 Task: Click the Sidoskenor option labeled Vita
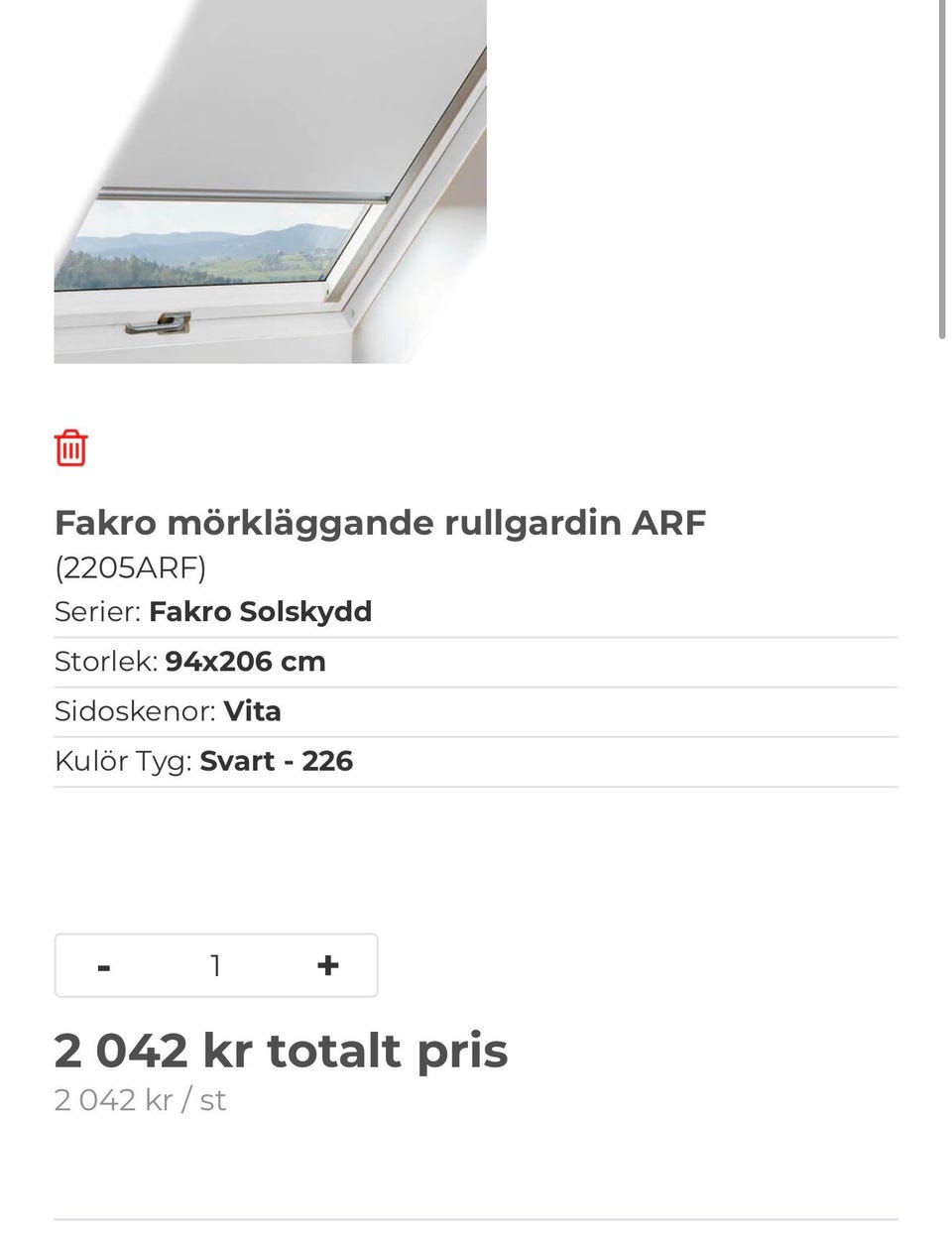coord(254,711)
